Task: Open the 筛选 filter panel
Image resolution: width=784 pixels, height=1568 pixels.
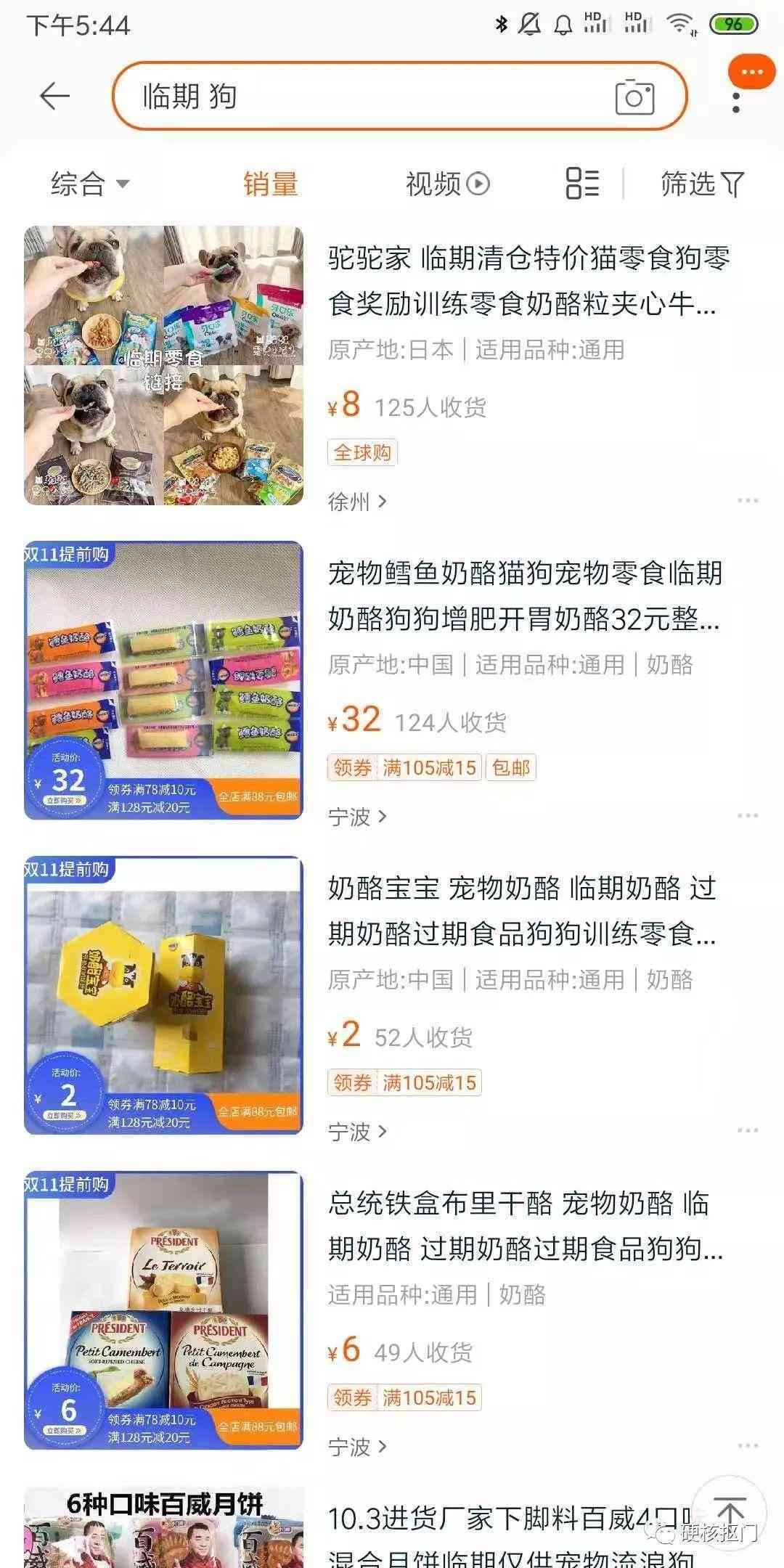Action: click(701, 184)
